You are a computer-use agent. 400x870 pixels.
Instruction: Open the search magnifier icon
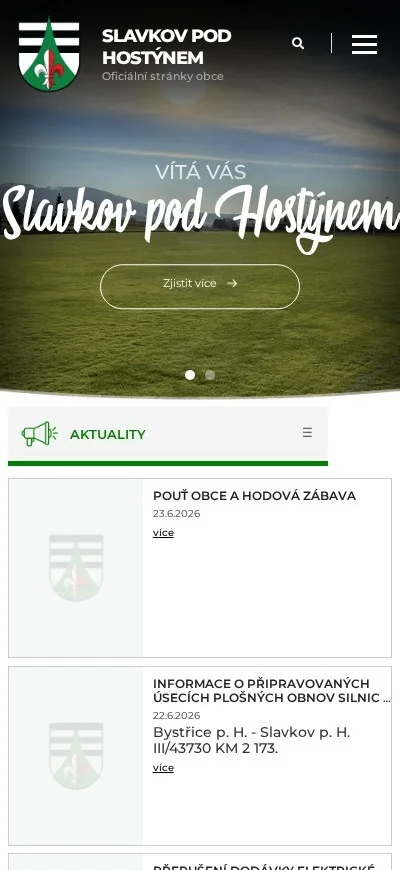click(298, 43)
